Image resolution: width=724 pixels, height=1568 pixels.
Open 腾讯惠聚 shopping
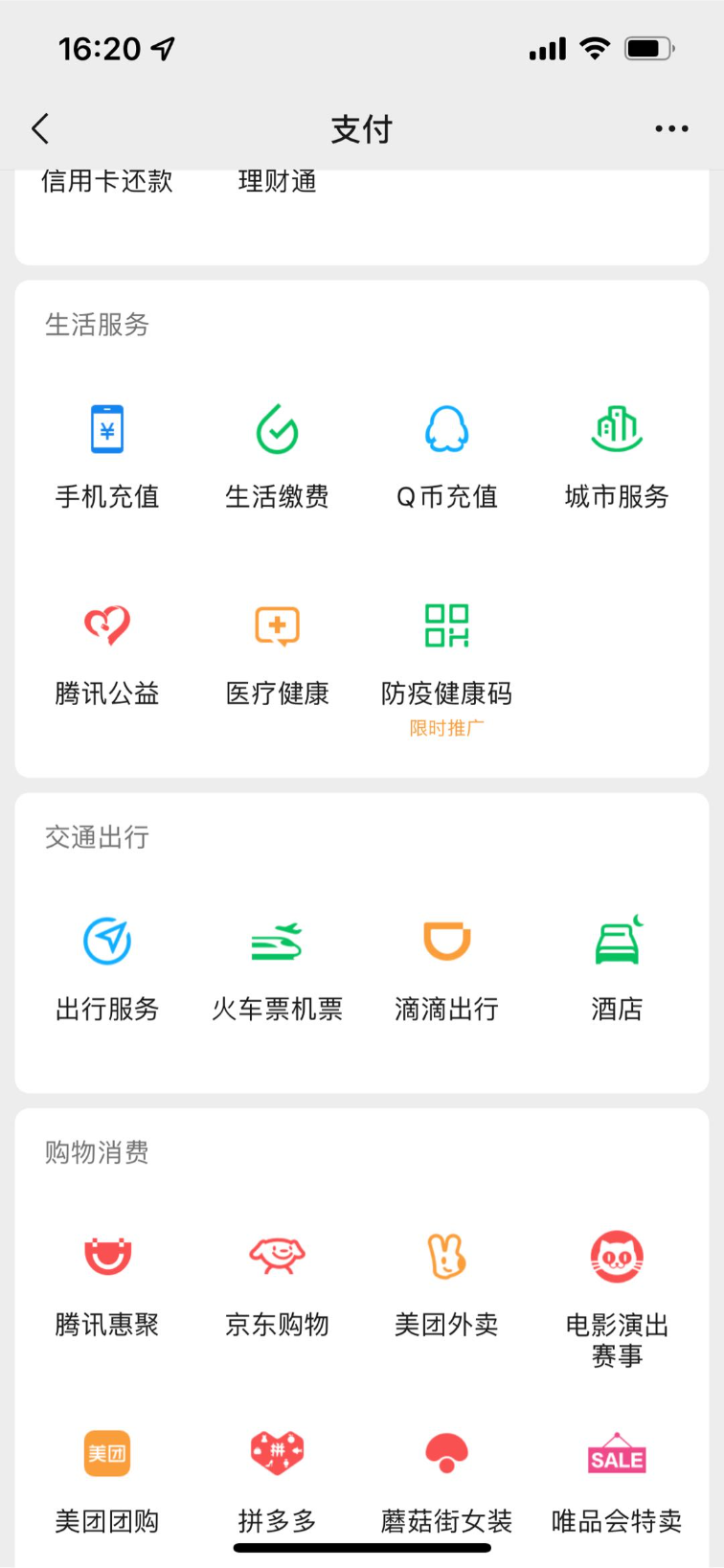coord(107,1284)
